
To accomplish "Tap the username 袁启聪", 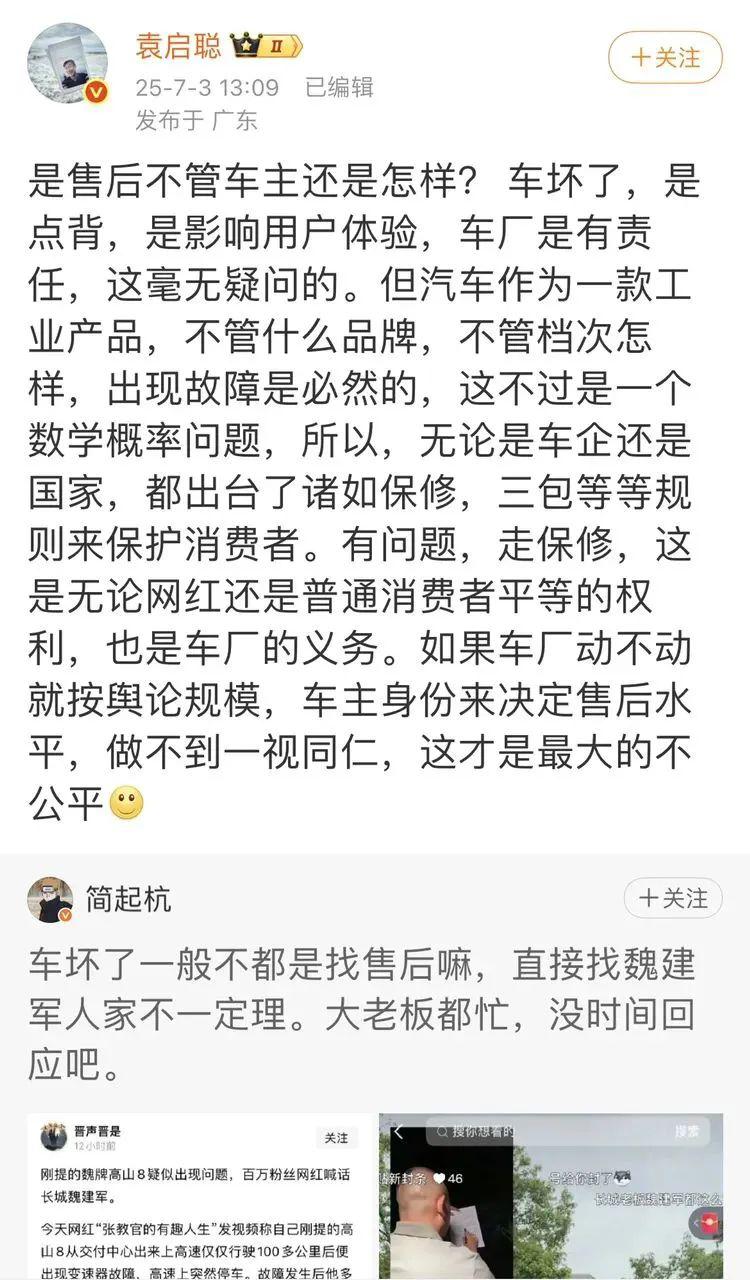I will pos(178,46).
